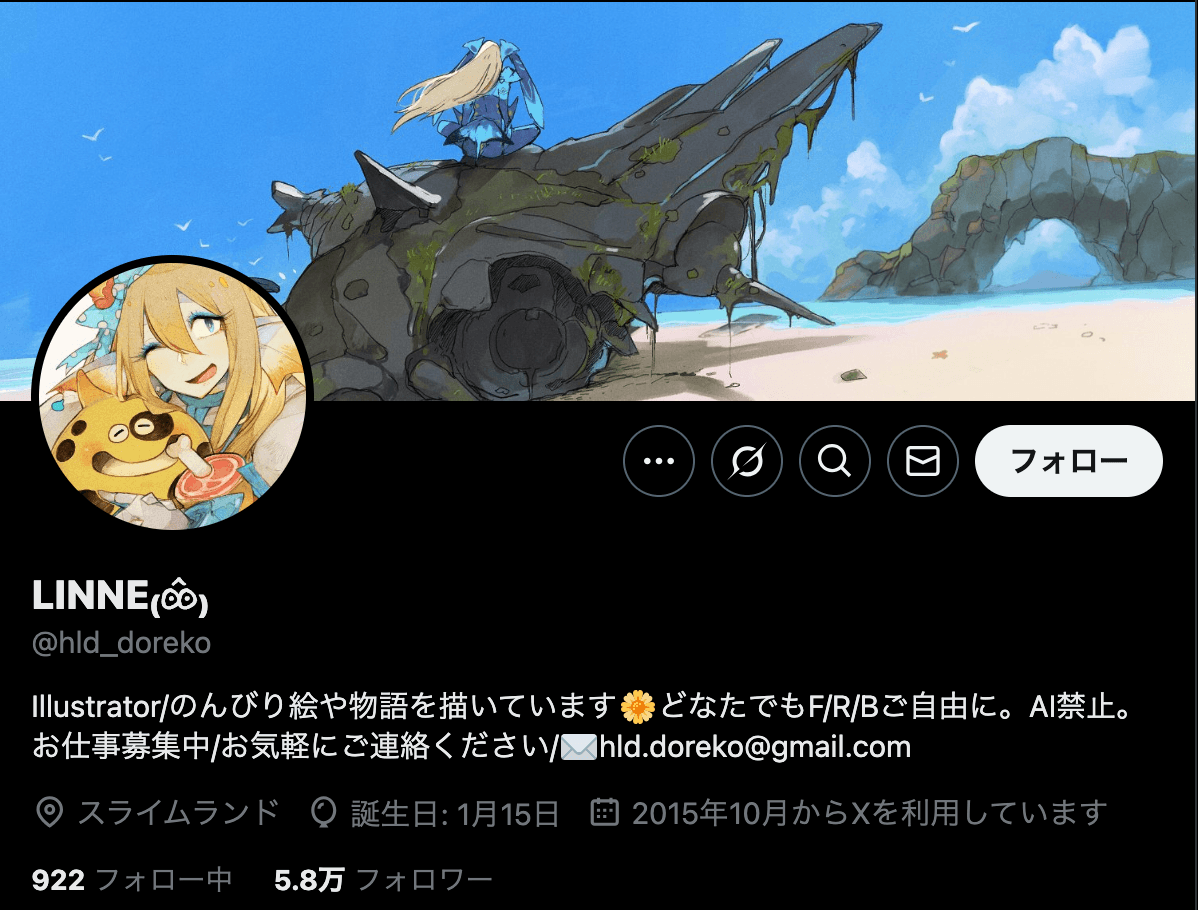Tap the Grok profile summary icon
Image resolution: width=1198 pixels, height=910 pixels.
(x=746, y=461)
